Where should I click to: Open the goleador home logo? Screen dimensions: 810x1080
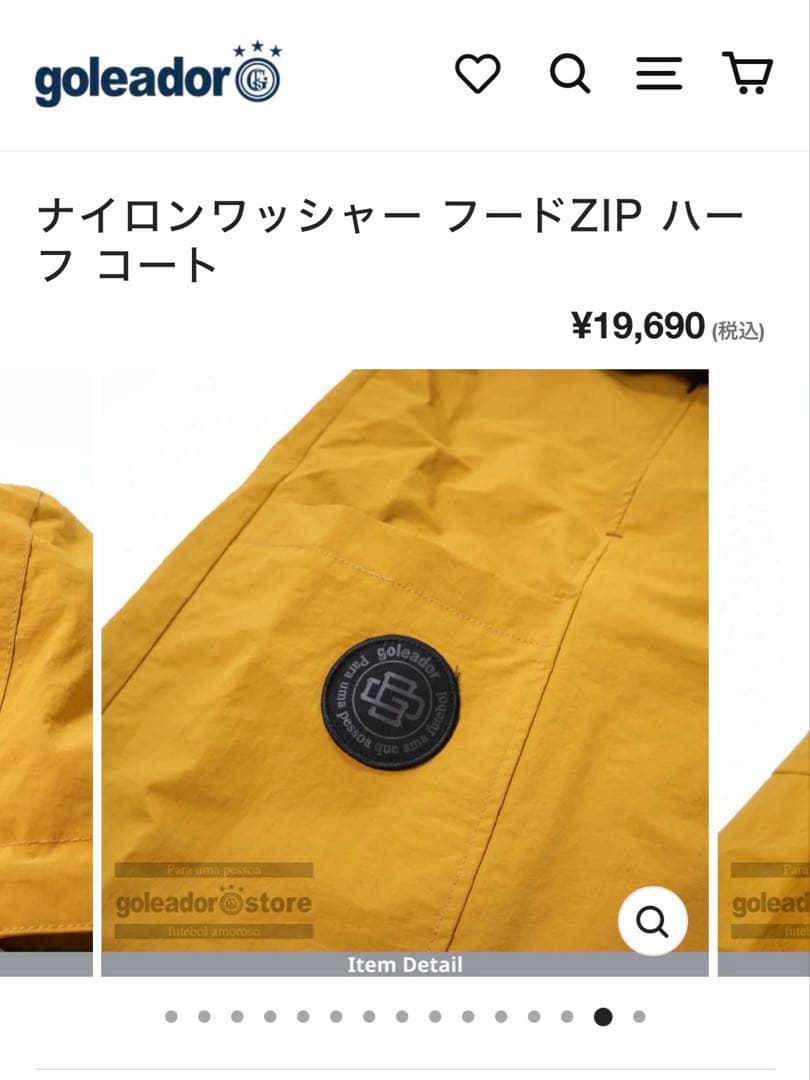(x=158, y=77)
